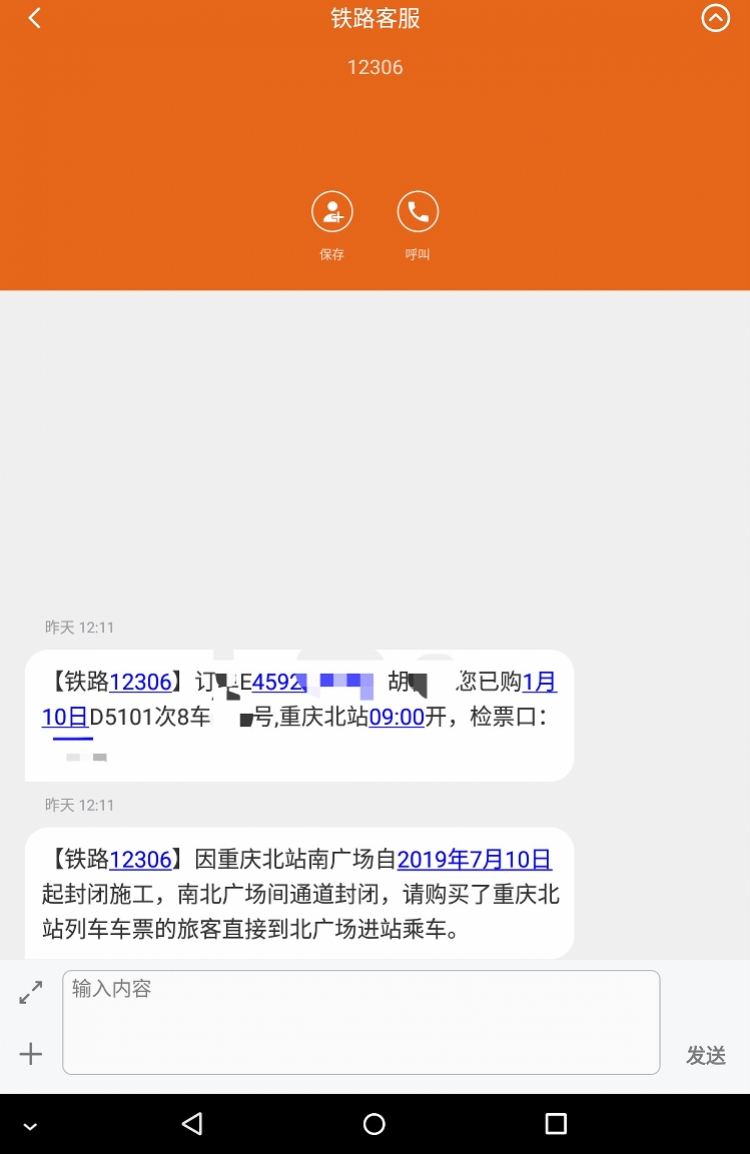This screenshot has width=750, height=1154.
Task: Save 12306 as a contact
Action: [x=332, y=212]
